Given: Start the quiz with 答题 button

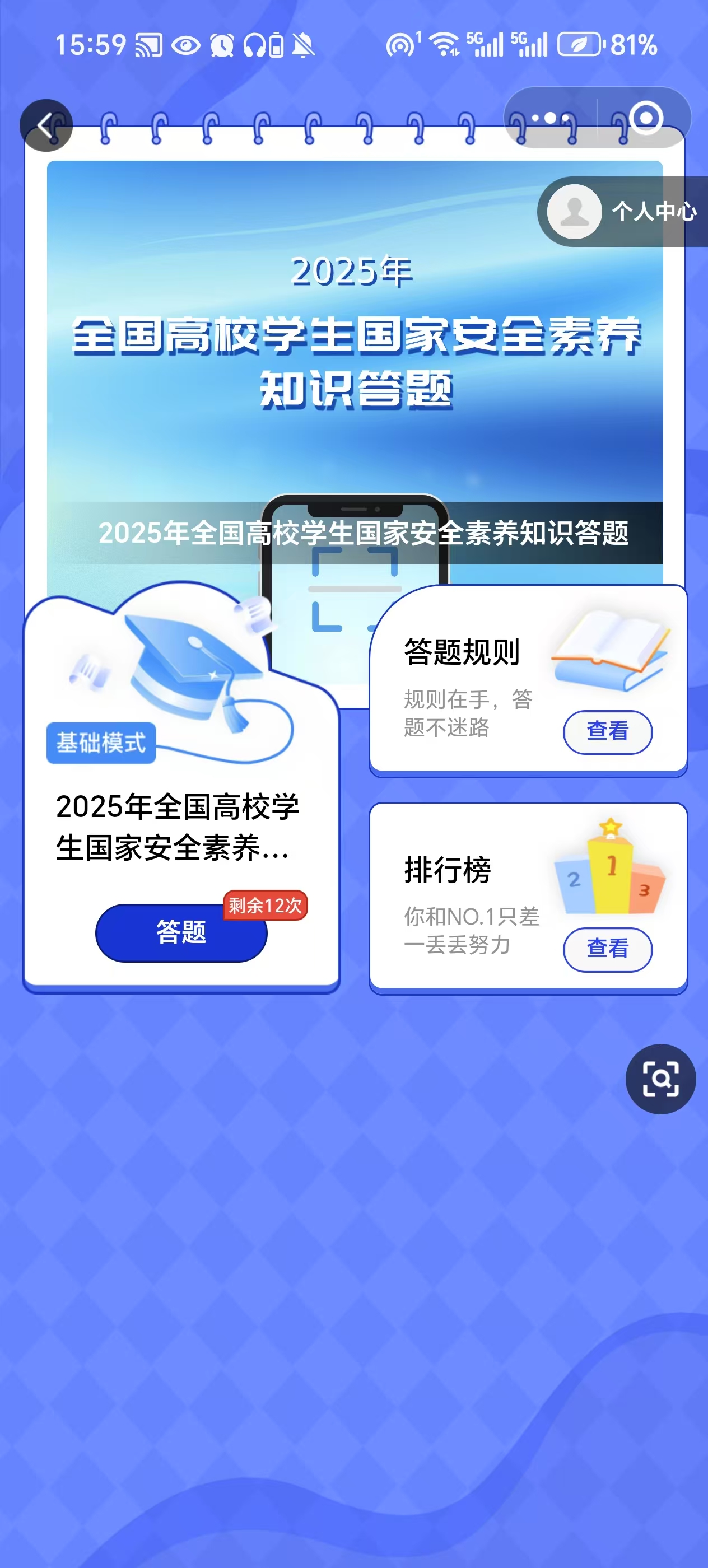Looking at the screenshot, I should 181,932.
